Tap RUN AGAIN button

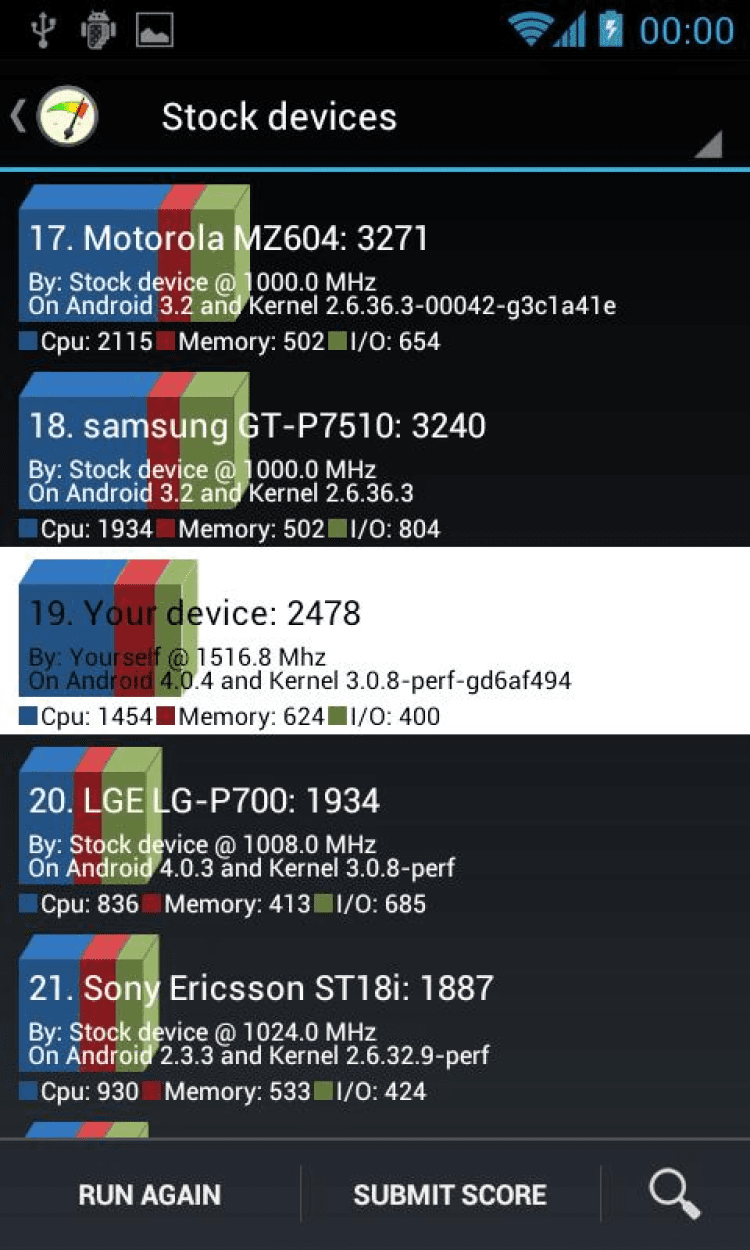(150, 1195)
